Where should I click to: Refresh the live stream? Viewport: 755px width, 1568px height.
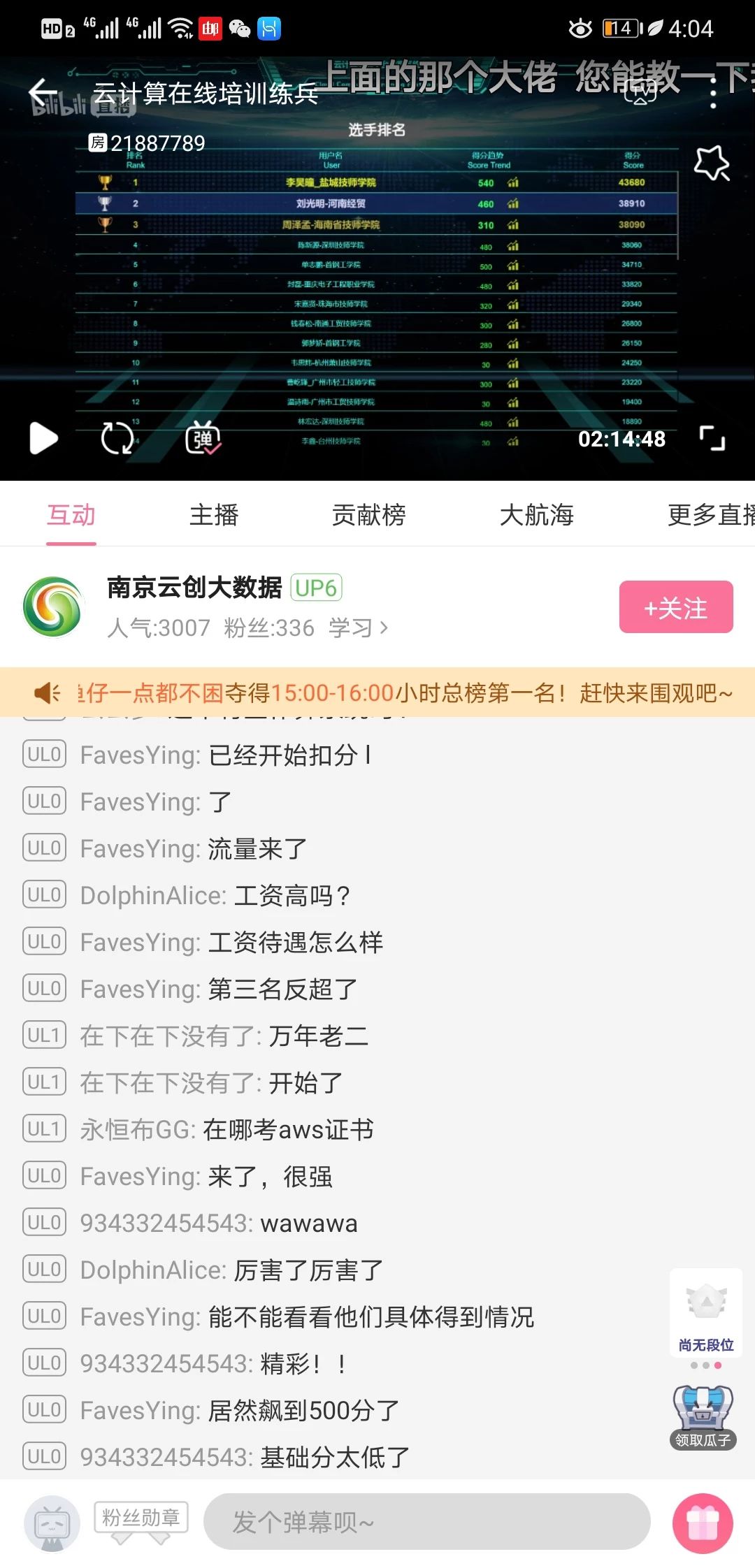pos(117,439)
